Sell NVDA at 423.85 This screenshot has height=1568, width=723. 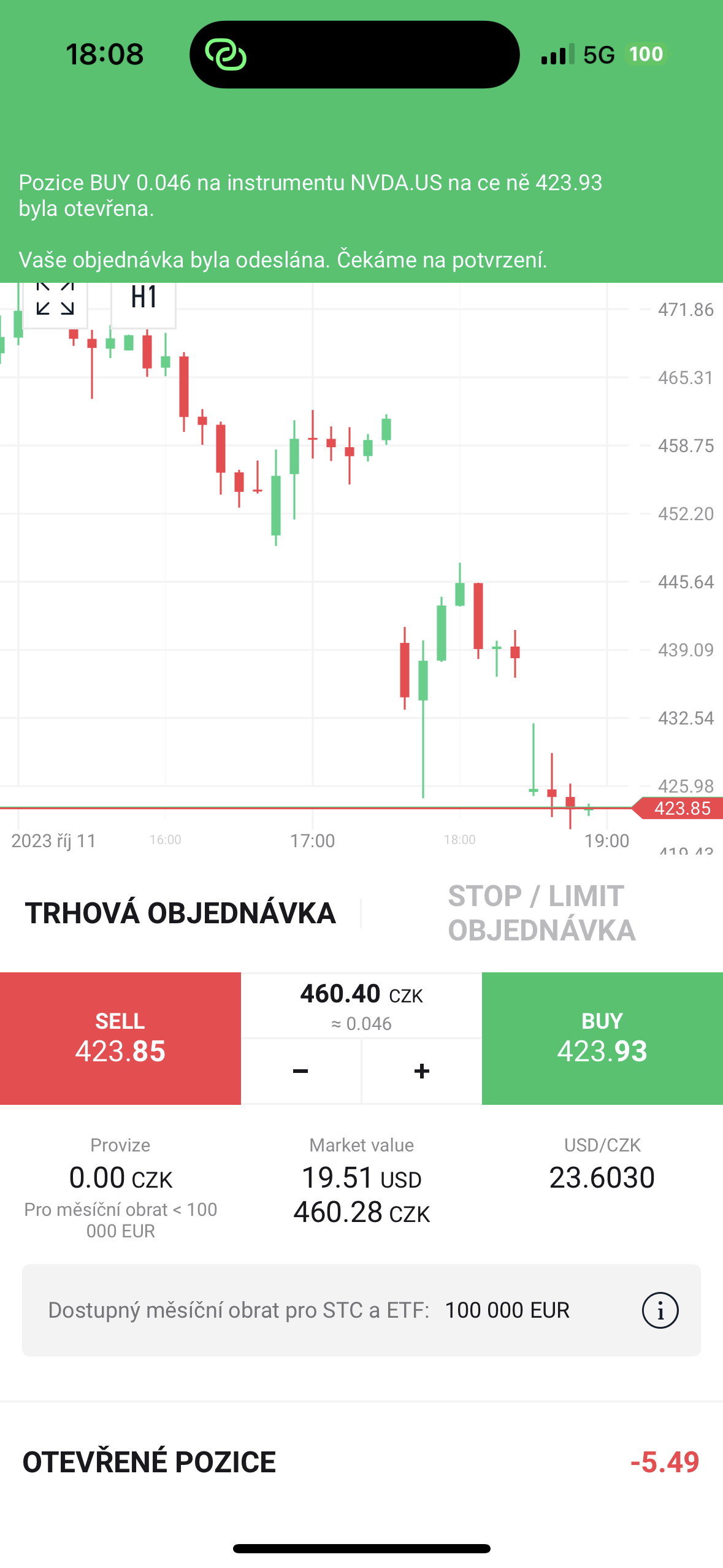[x=120, y=1038]
